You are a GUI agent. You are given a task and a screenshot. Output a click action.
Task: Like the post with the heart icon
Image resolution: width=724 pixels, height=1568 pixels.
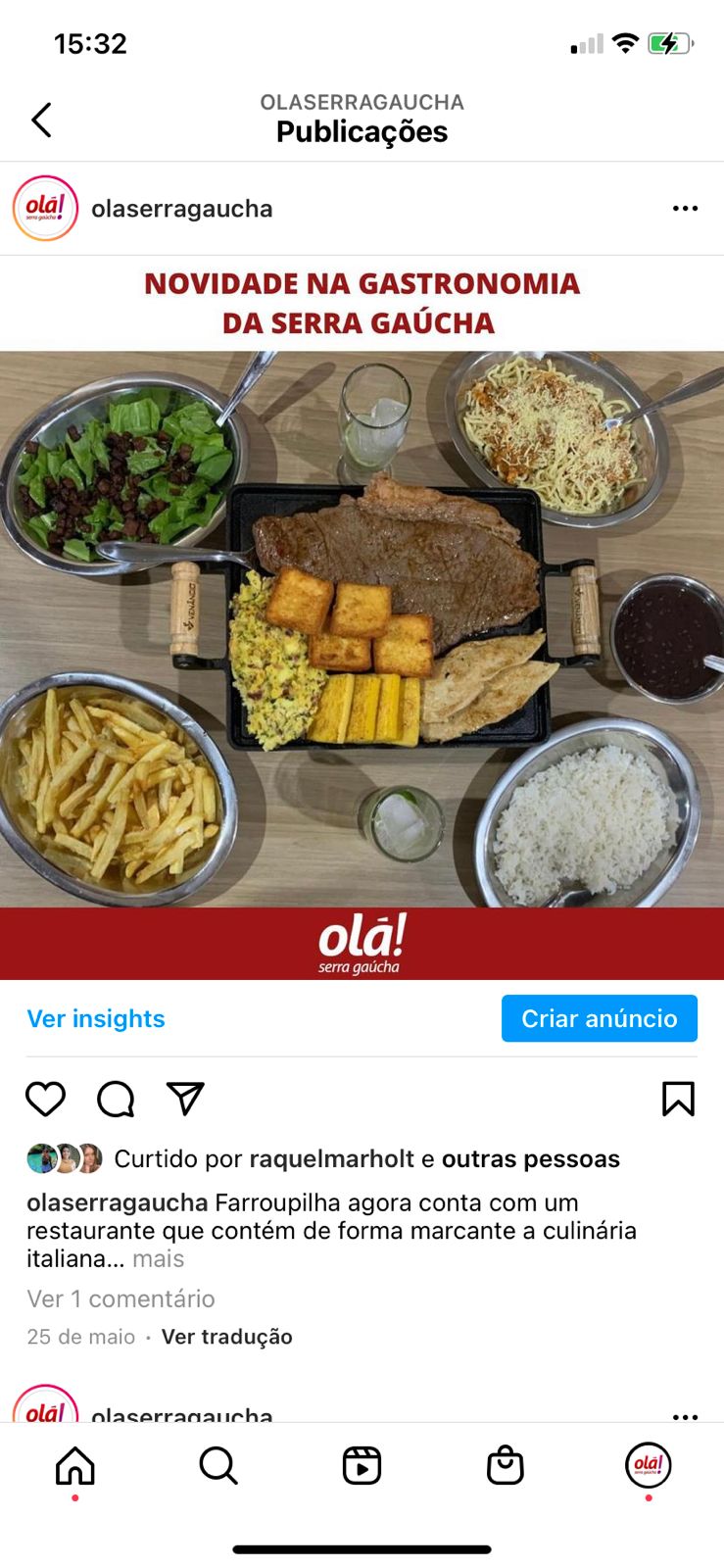pyautogui.click(x=45, y=1100)
